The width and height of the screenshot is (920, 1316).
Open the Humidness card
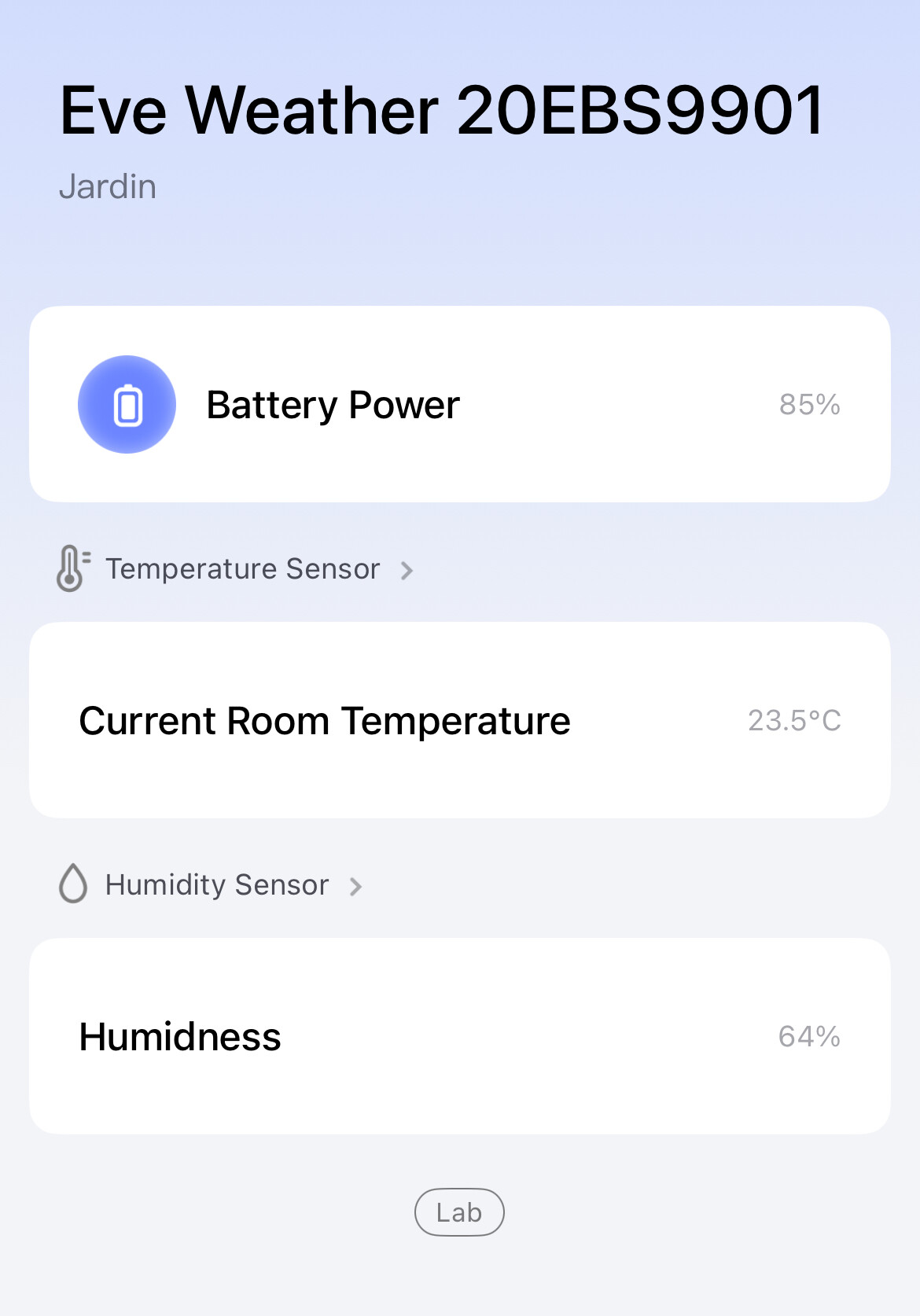(459, 1036)
